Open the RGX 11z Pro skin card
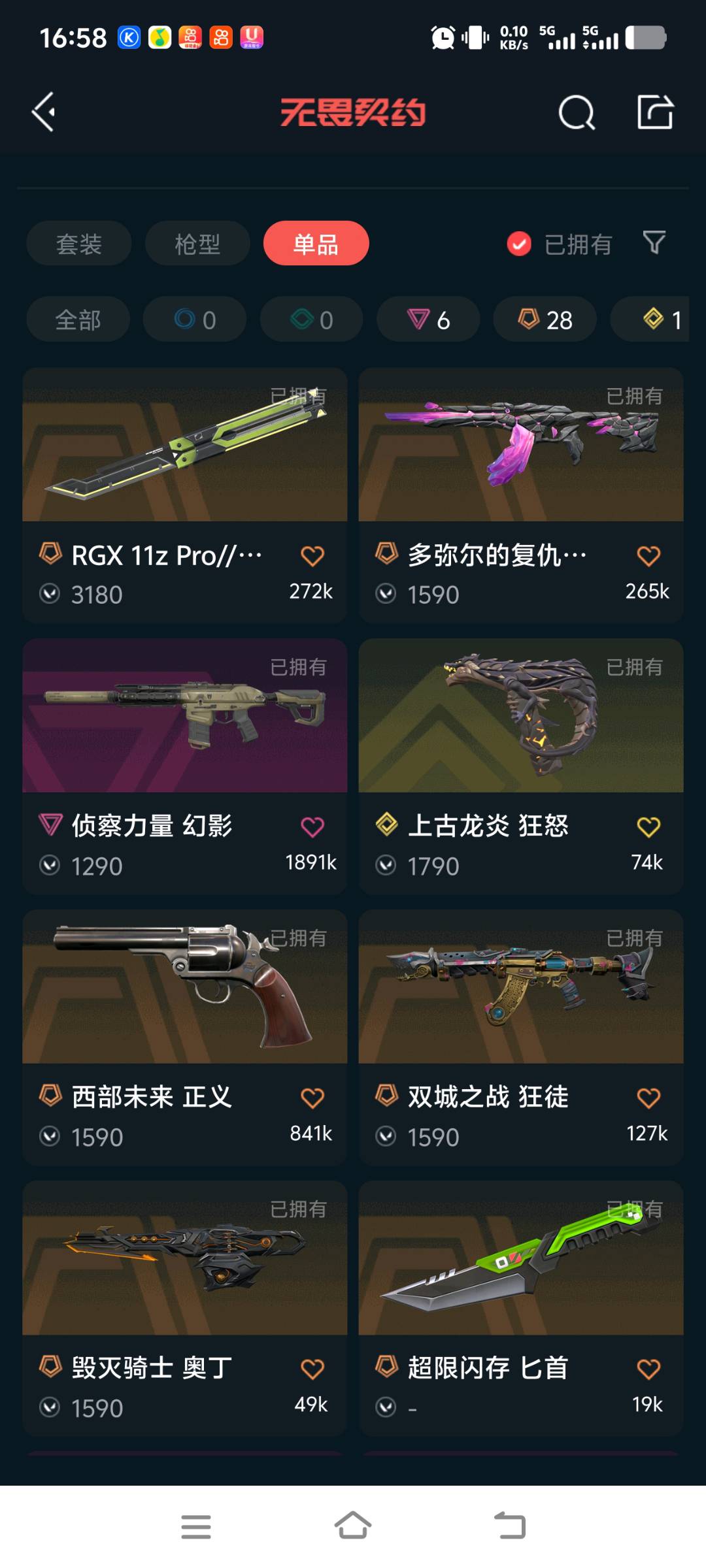706x1568 pixels. pyautogui.click(x=185, y=457)
